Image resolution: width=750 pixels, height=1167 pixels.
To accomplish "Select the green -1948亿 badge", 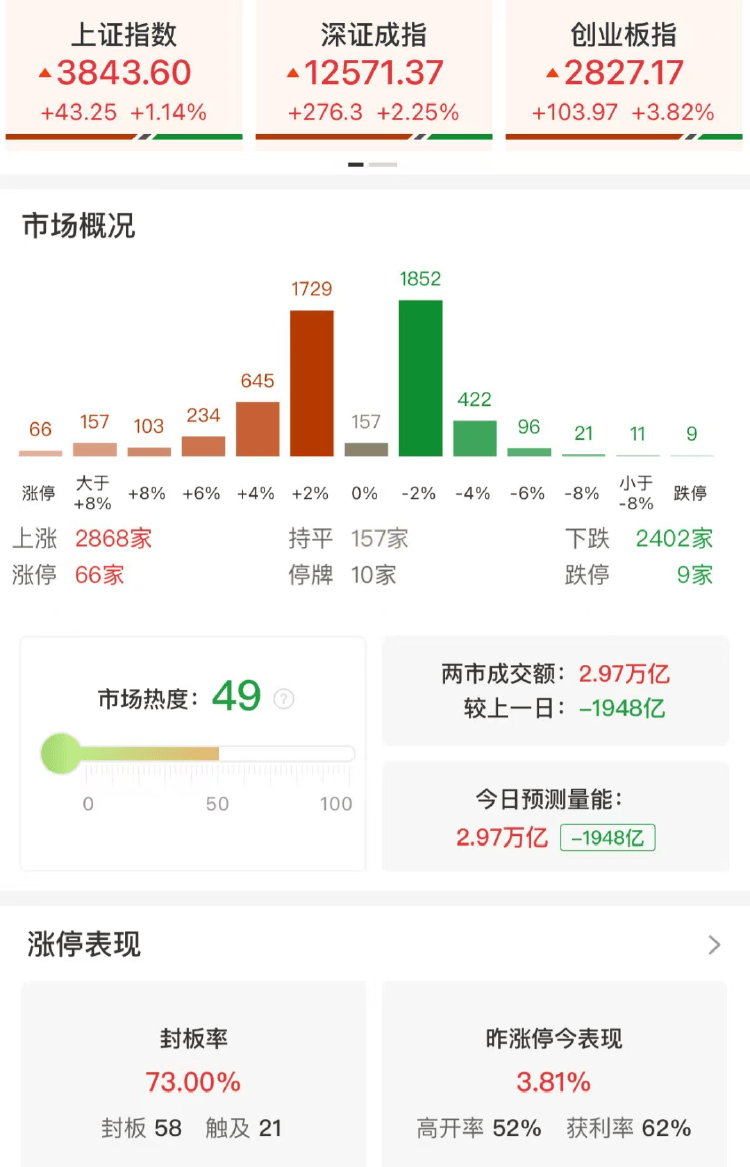I will (609, 837).
